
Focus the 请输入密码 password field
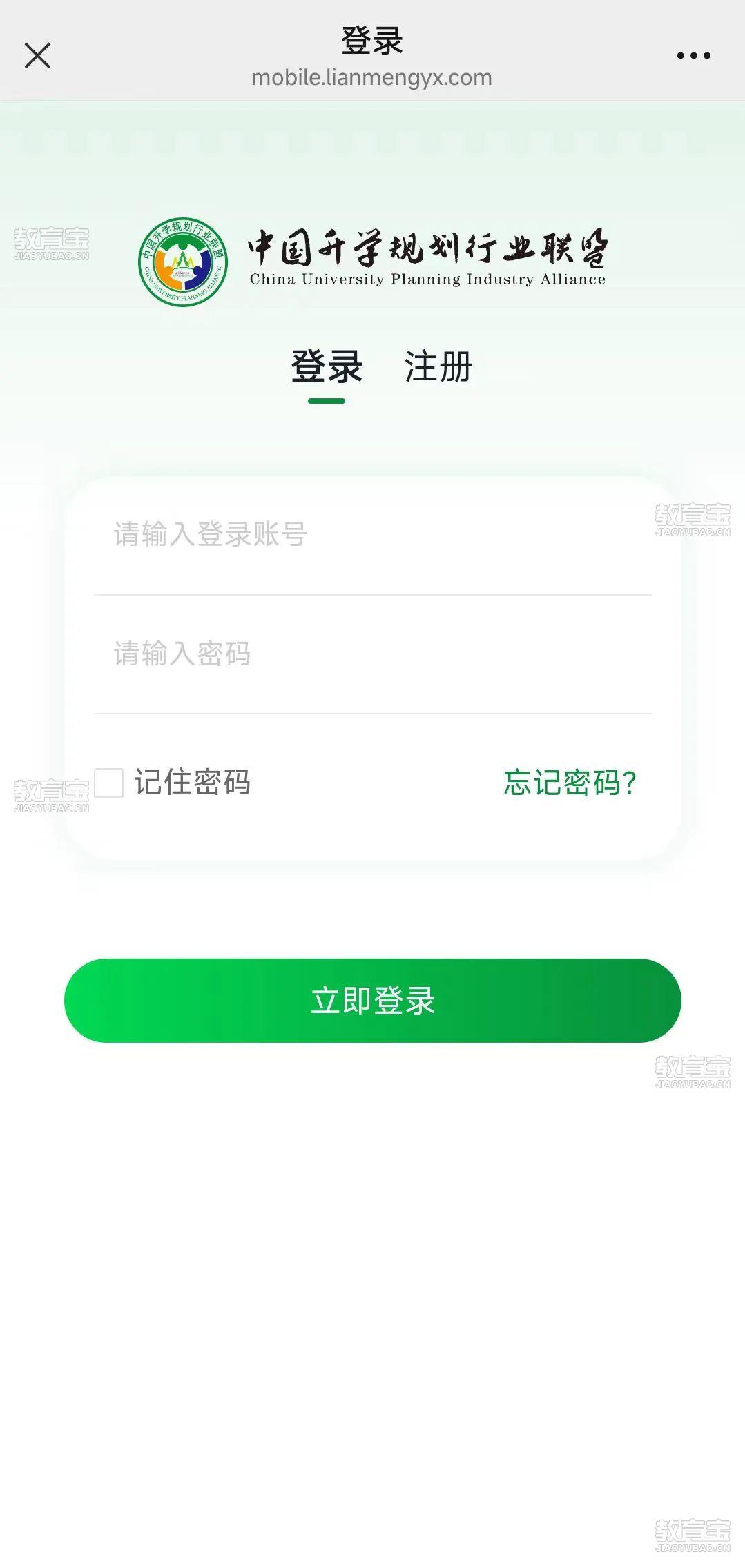(x=373, y=654)
